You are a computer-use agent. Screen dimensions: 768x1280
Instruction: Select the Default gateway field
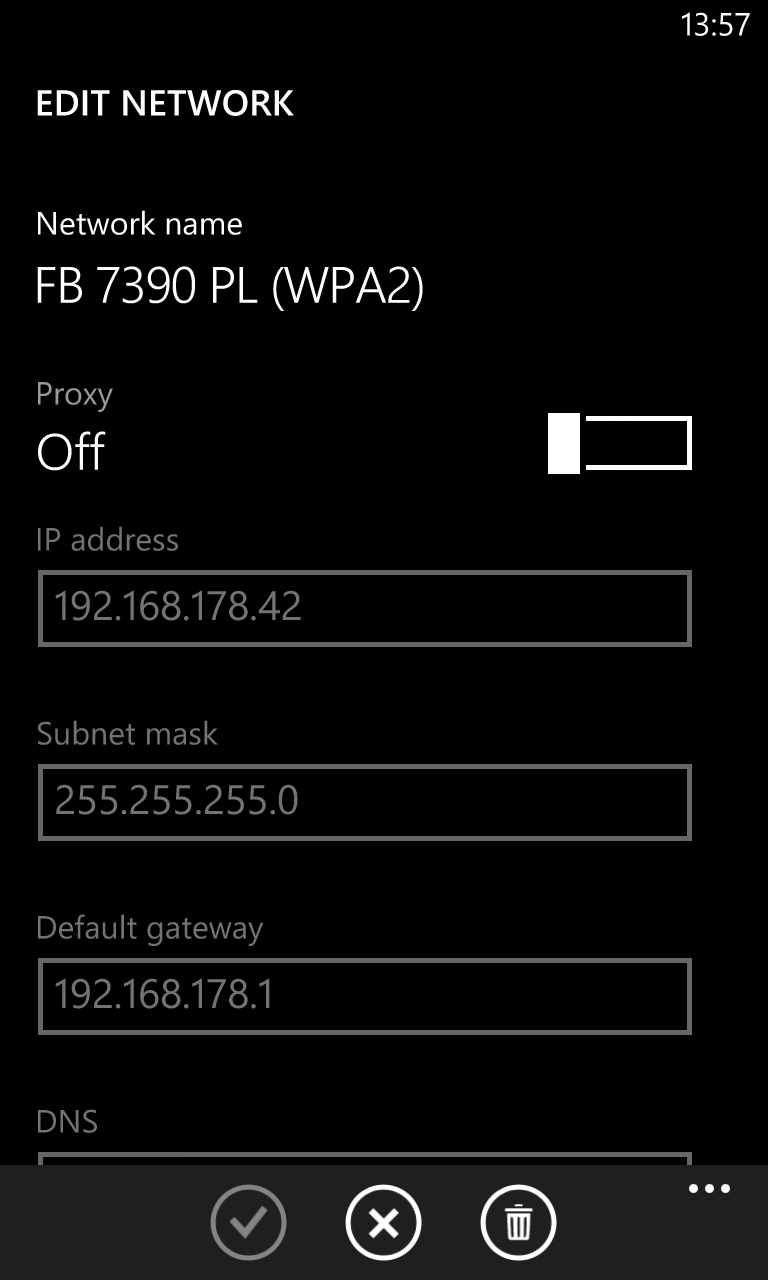(365, 996)
